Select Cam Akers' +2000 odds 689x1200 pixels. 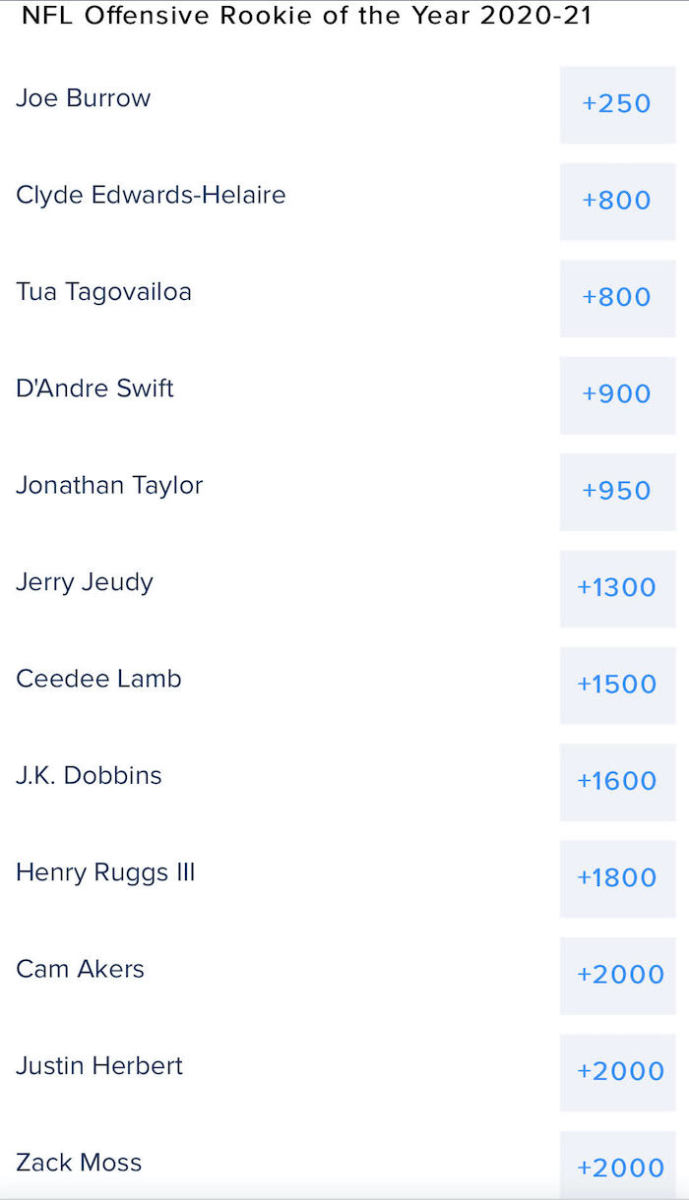click(619, 975)
